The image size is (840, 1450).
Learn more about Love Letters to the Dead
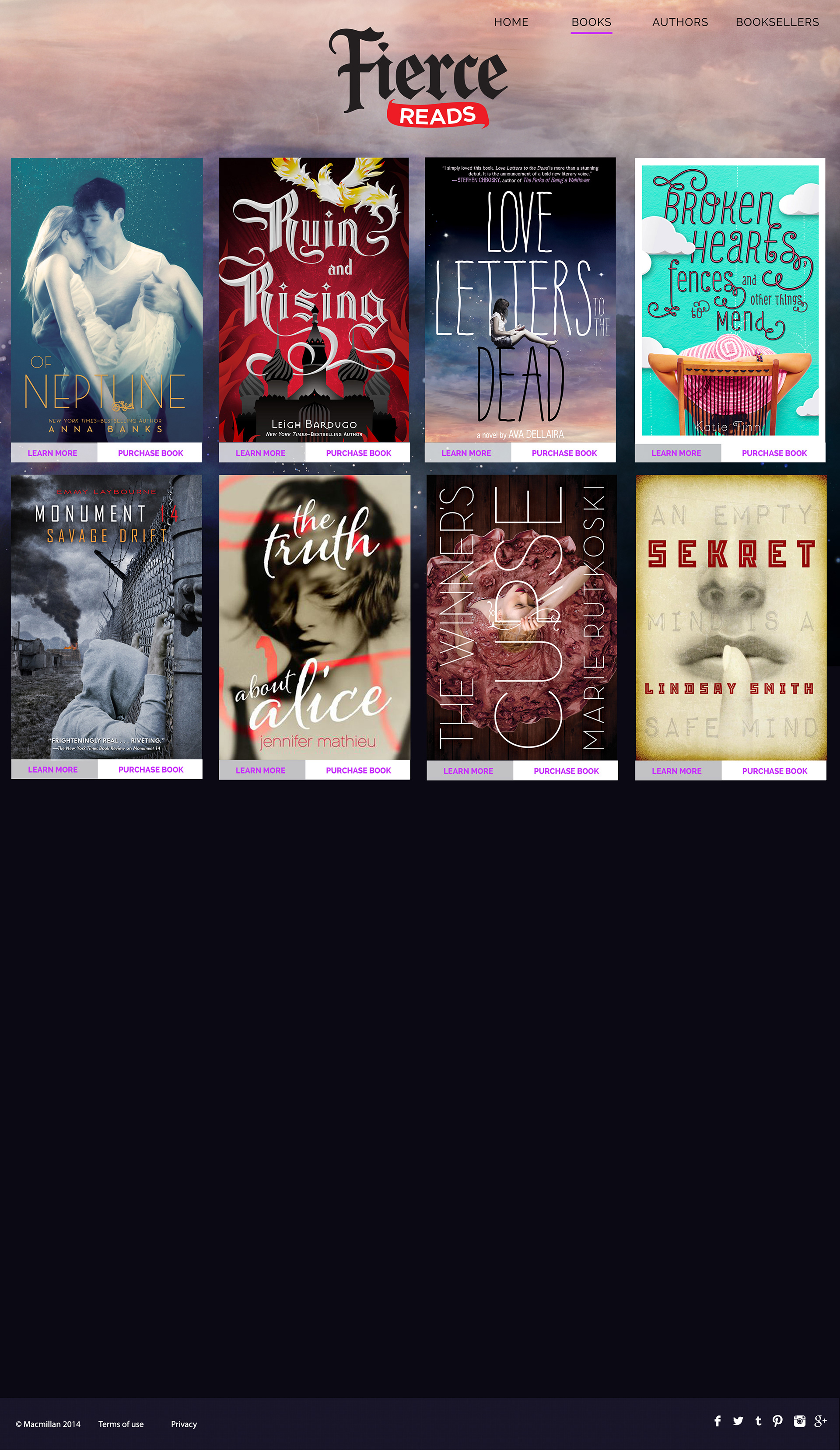coord(466,453)
